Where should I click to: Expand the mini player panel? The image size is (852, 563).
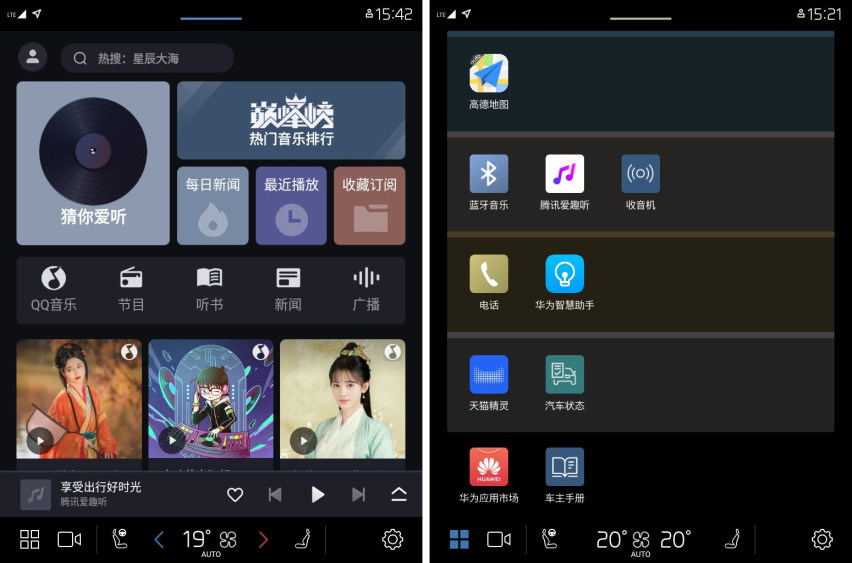399,494
